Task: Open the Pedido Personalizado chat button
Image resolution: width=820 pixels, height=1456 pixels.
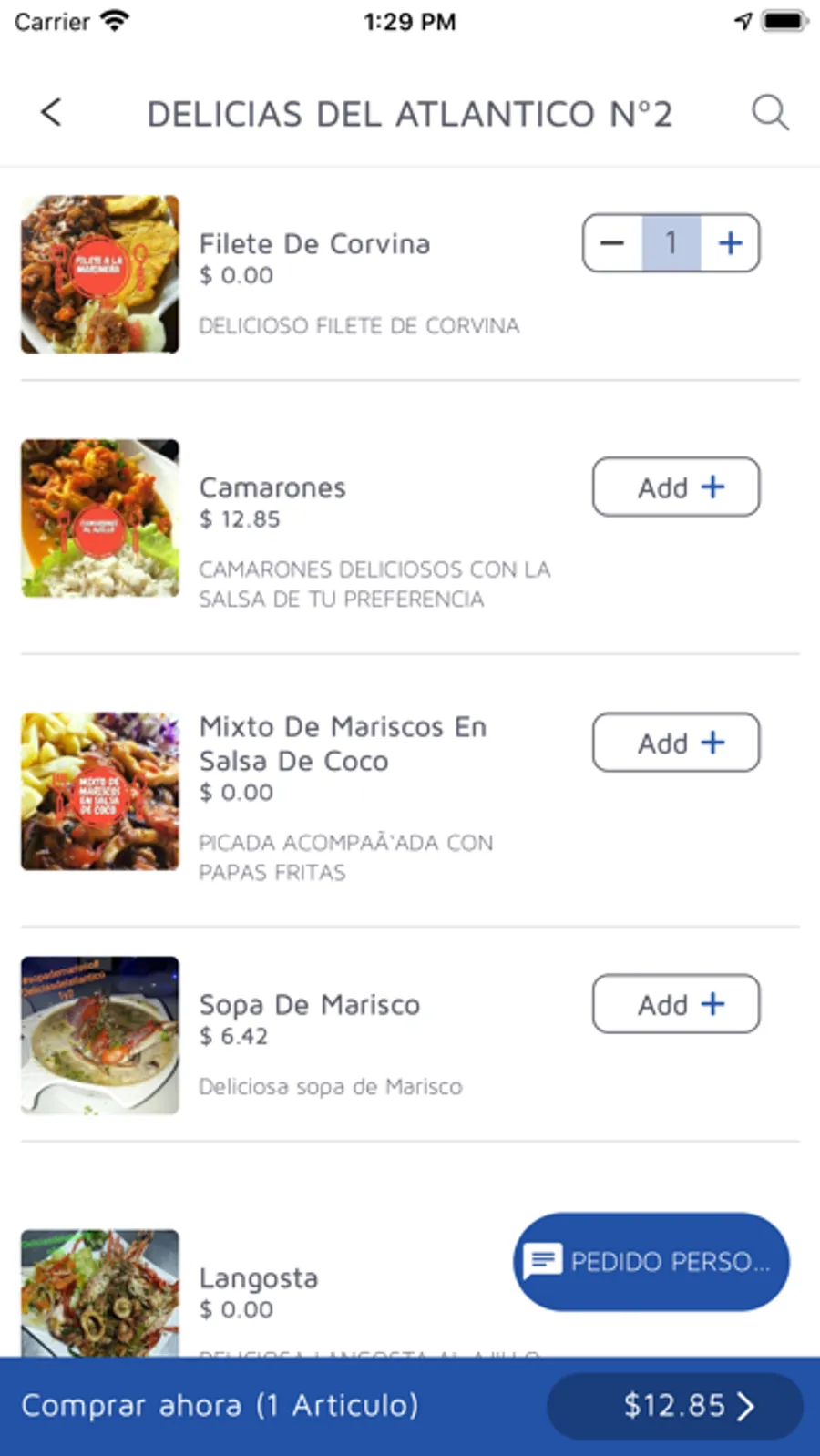Action: (651, 1262)
